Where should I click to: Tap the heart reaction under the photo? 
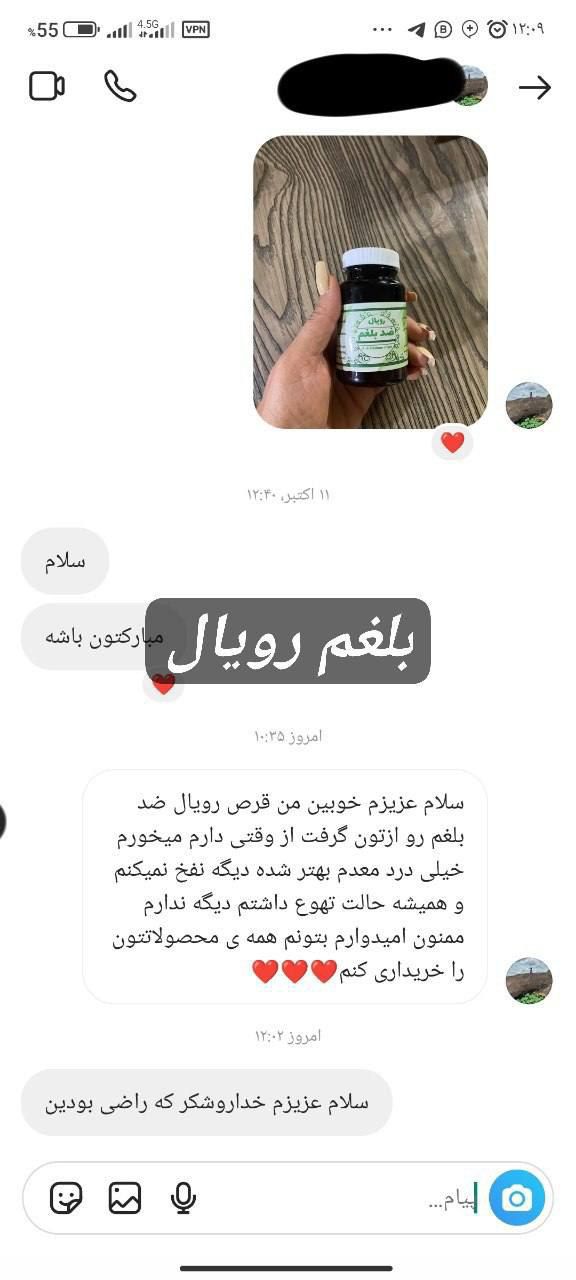[x=452, y=442]
